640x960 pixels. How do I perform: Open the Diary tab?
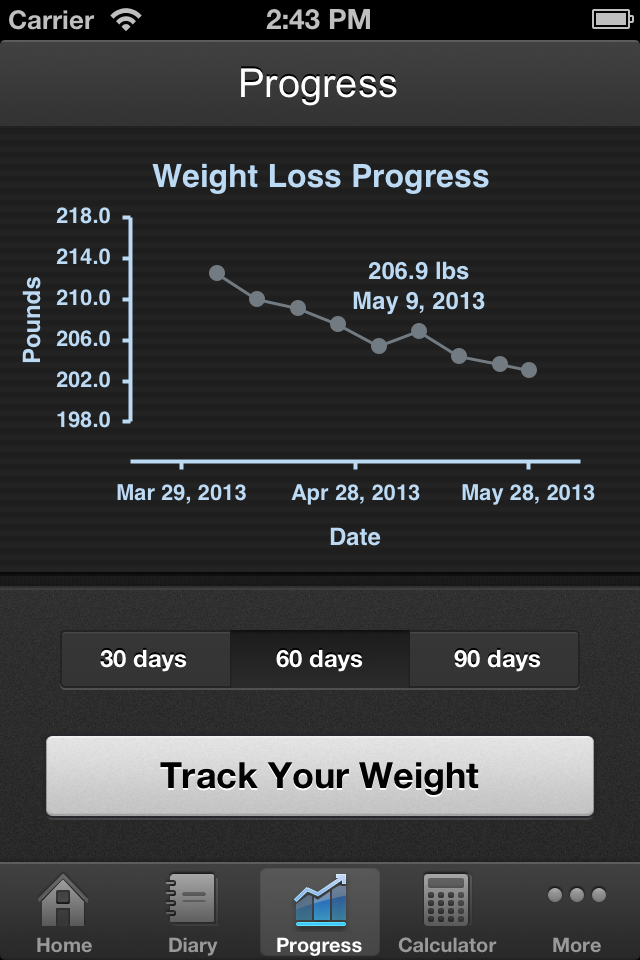click(192, 912)
